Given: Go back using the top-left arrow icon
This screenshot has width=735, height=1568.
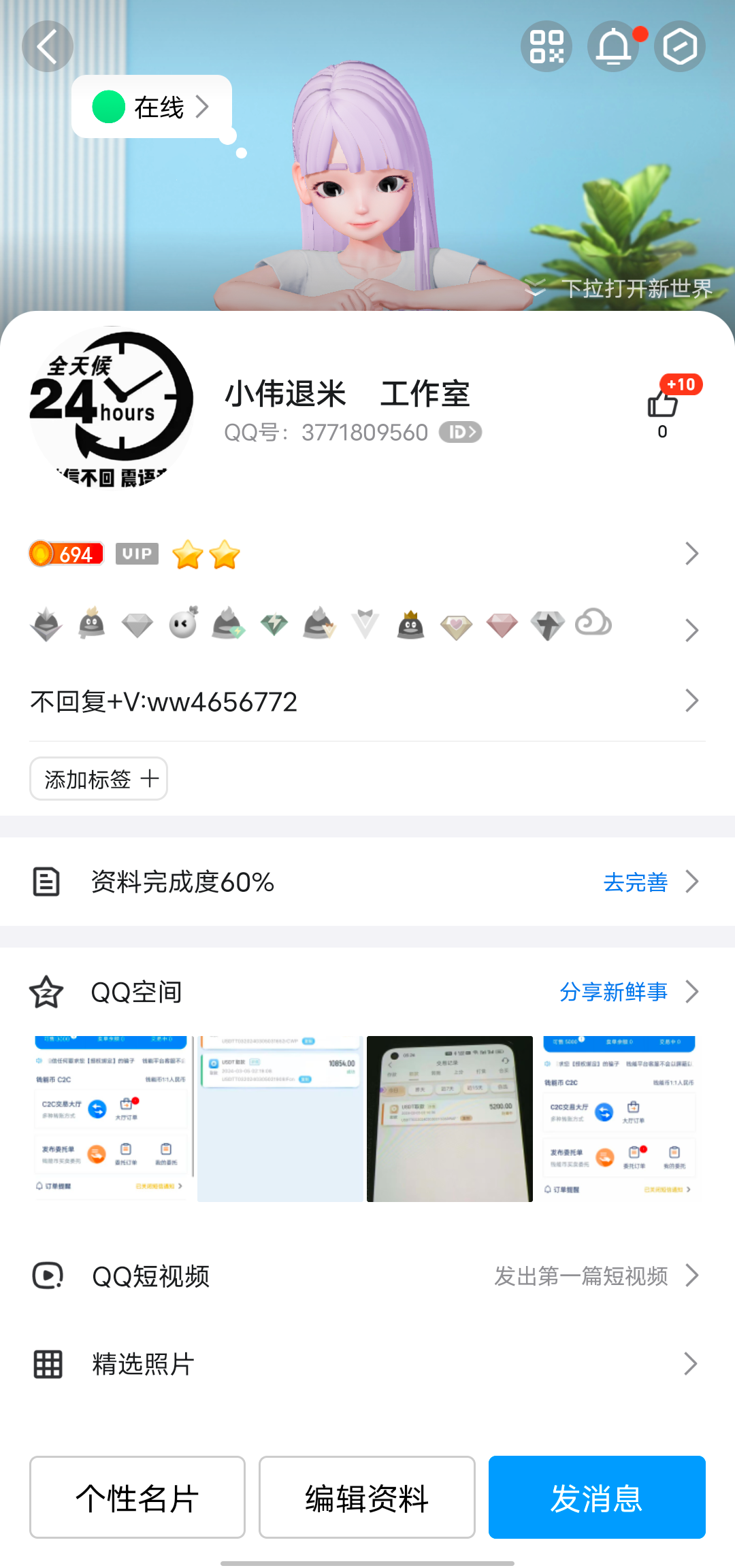Looking at the screenshot, I should tap(46, 46).
